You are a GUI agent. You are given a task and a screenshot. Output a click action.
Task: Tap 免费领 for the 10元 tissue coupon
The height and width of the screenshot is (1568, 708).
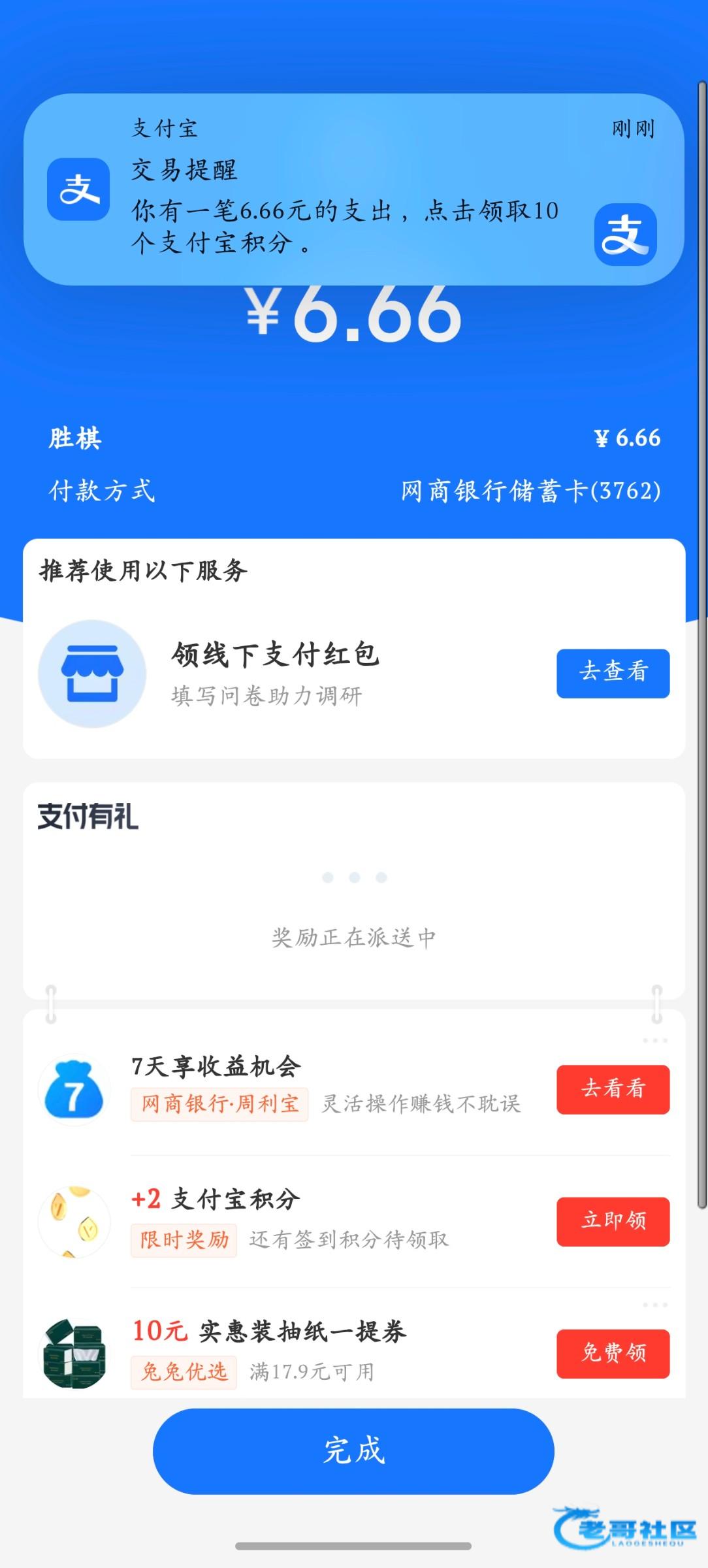[x=613, y=1354]
